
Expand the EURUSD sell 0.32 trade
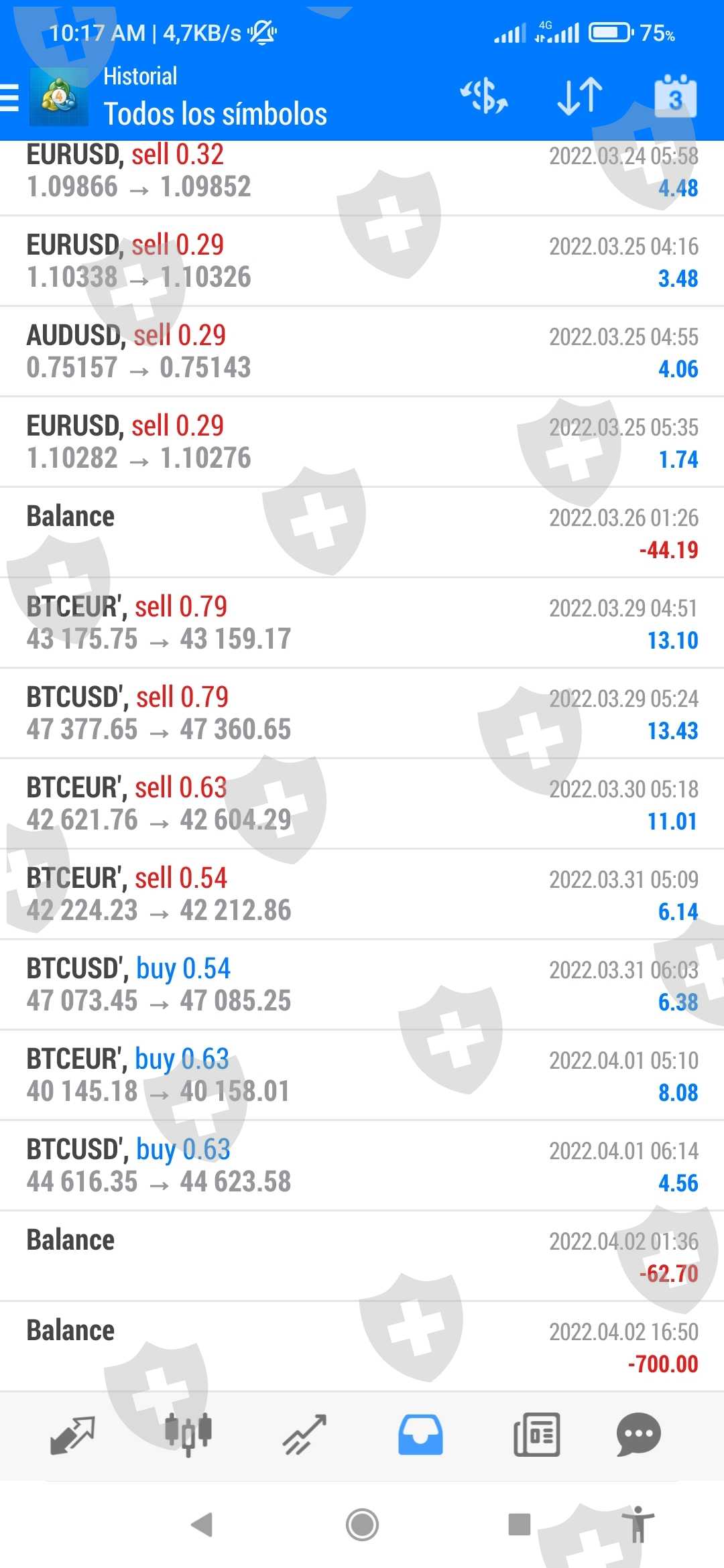tap(362, 172)
